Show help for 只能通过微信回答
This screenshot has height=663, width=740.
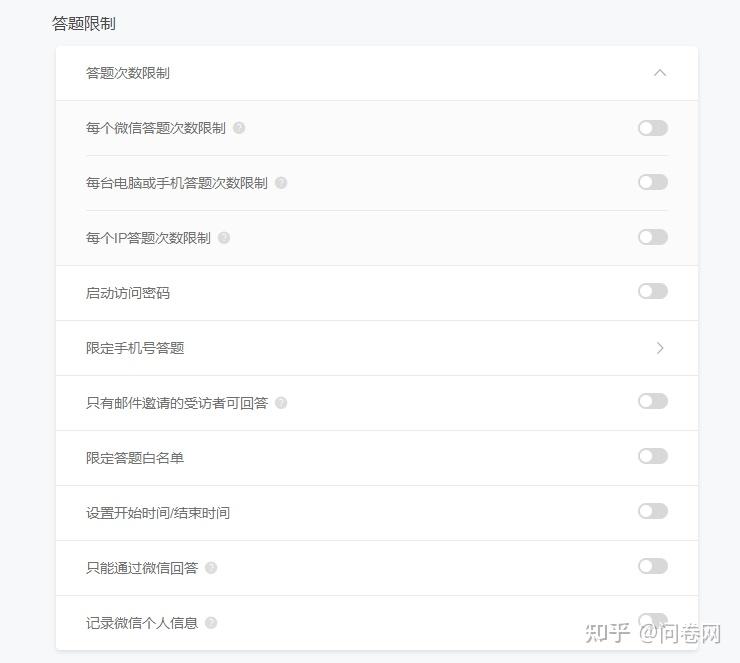211,568
